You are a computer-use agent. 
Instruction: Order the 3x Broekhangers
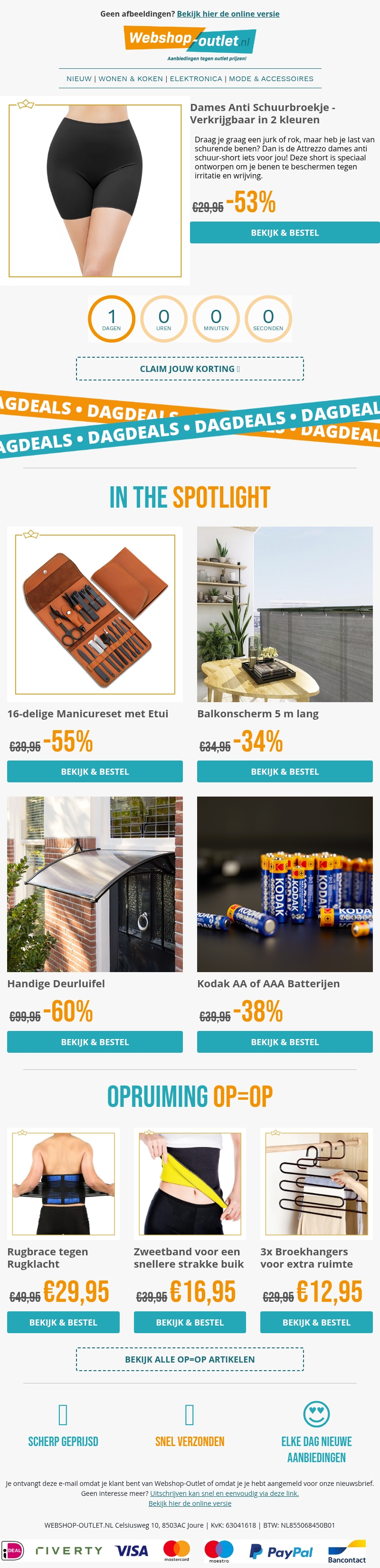[316, 1322]
